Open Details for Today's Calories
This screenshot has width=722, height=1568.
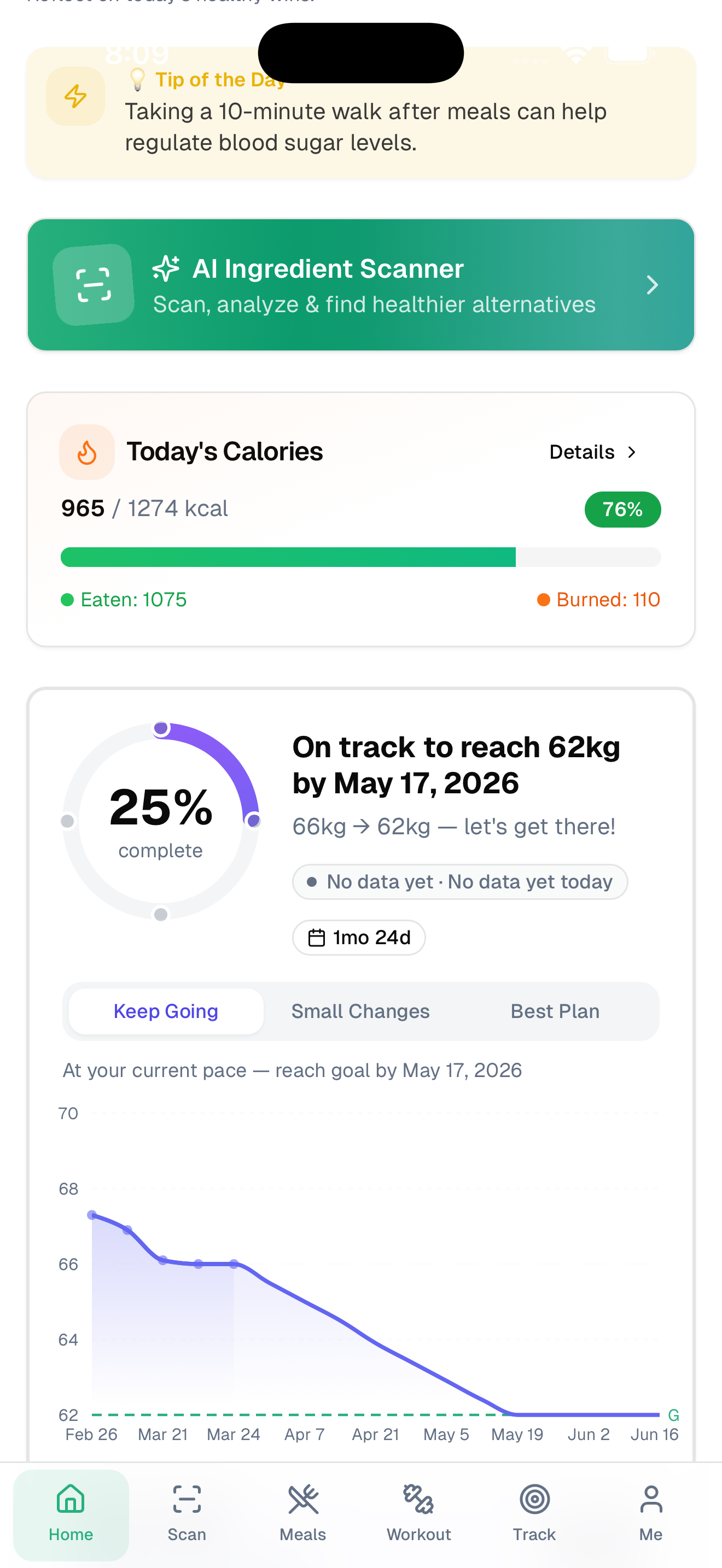point(582,452)
